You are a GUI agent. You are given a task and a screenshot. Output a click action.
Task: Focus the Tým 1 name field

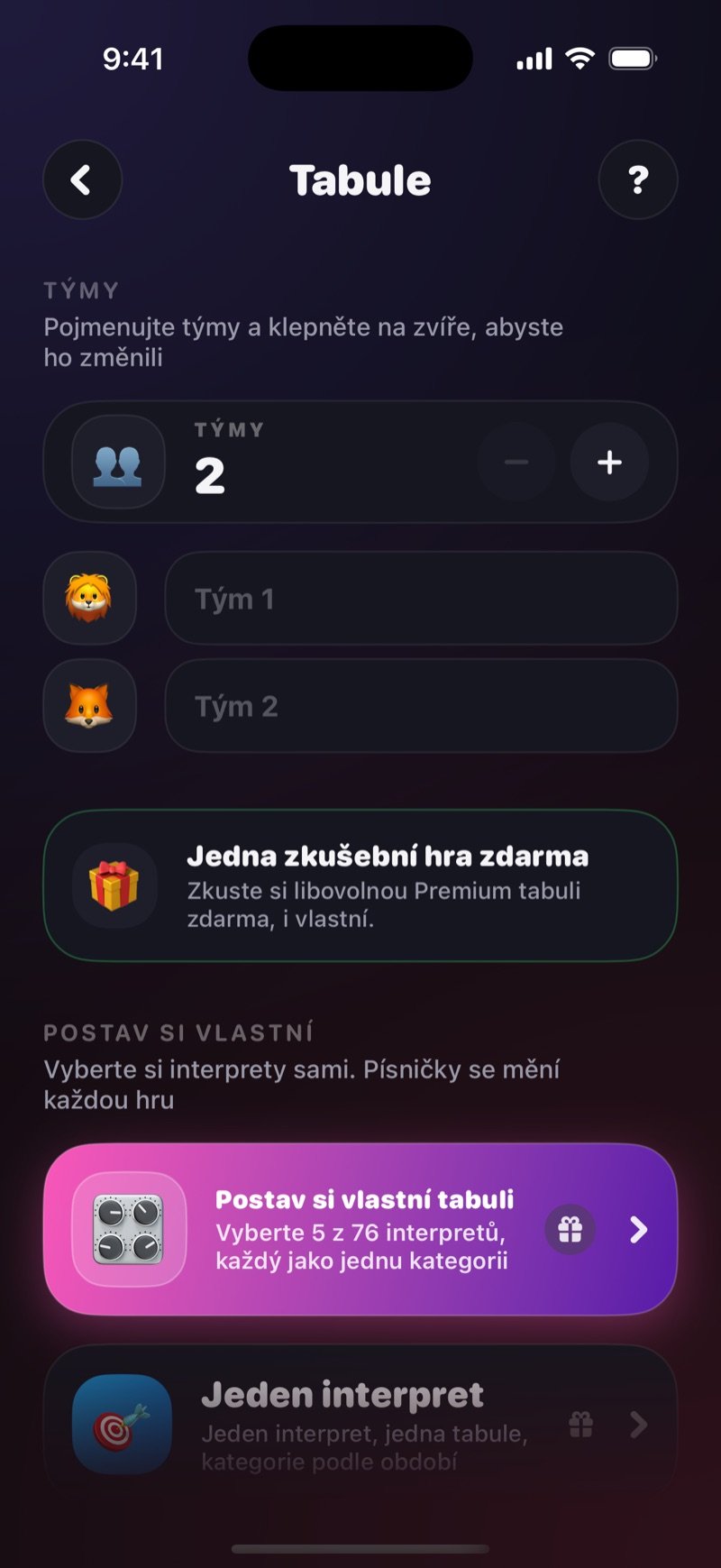point(421,598)
